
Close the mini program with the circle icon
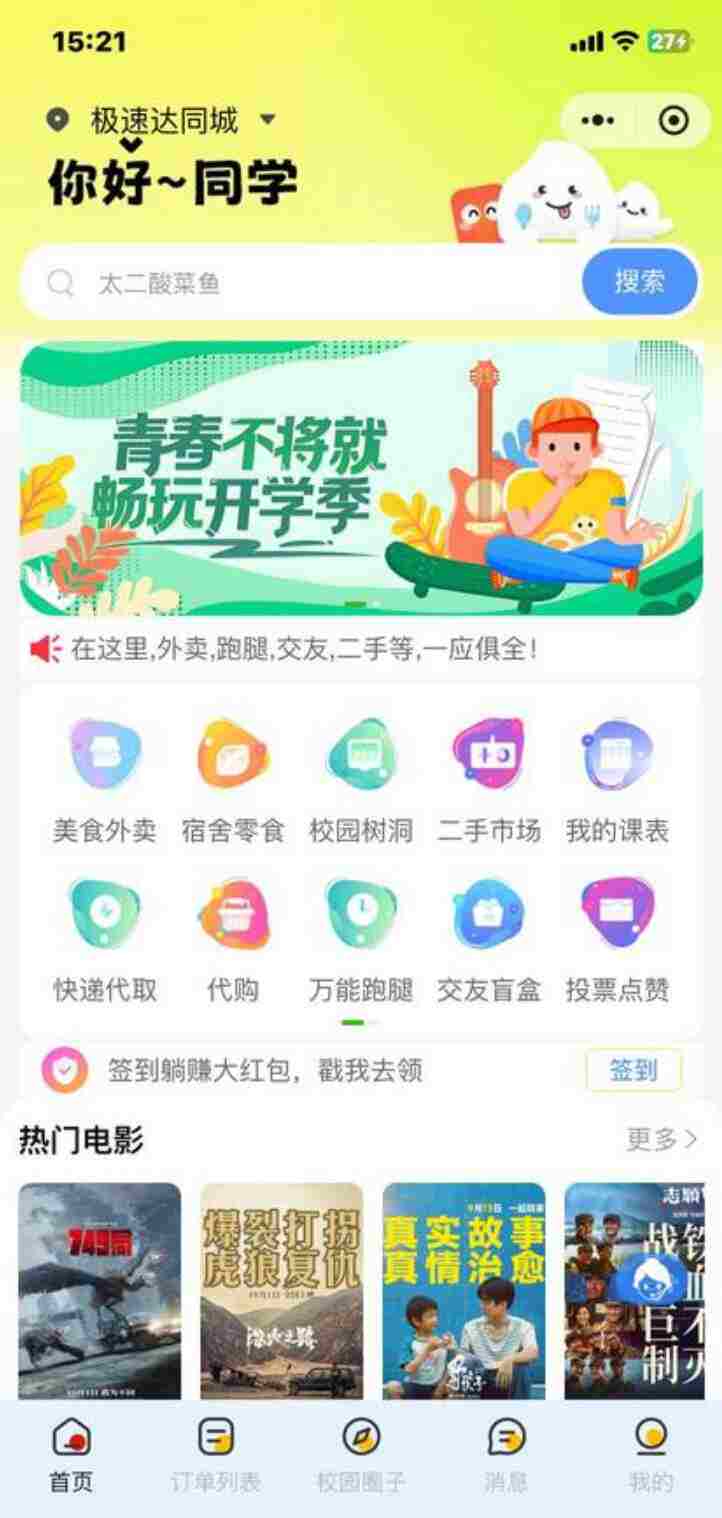674,121
